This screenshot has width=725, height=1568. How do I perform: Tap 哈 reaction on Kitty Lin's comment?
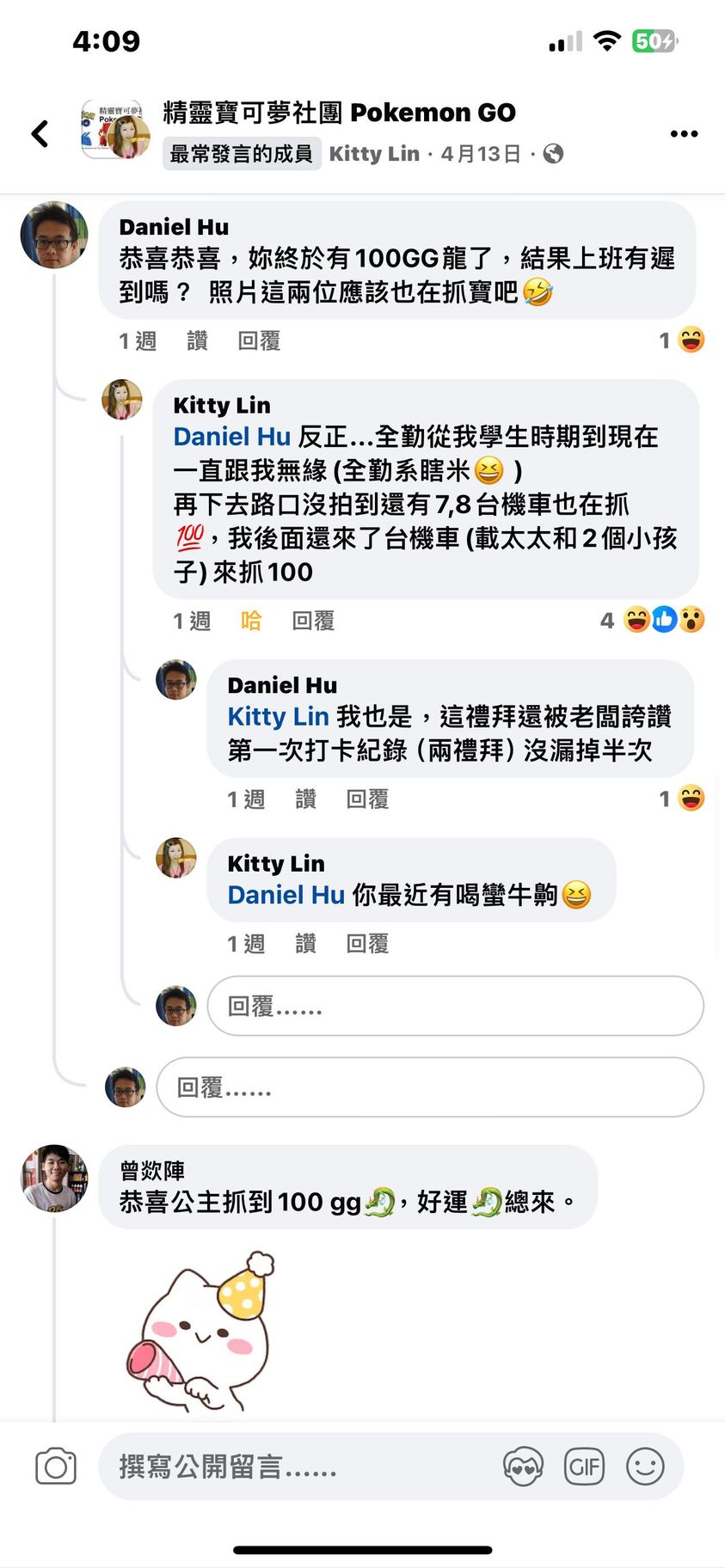[x=251, y=621]
